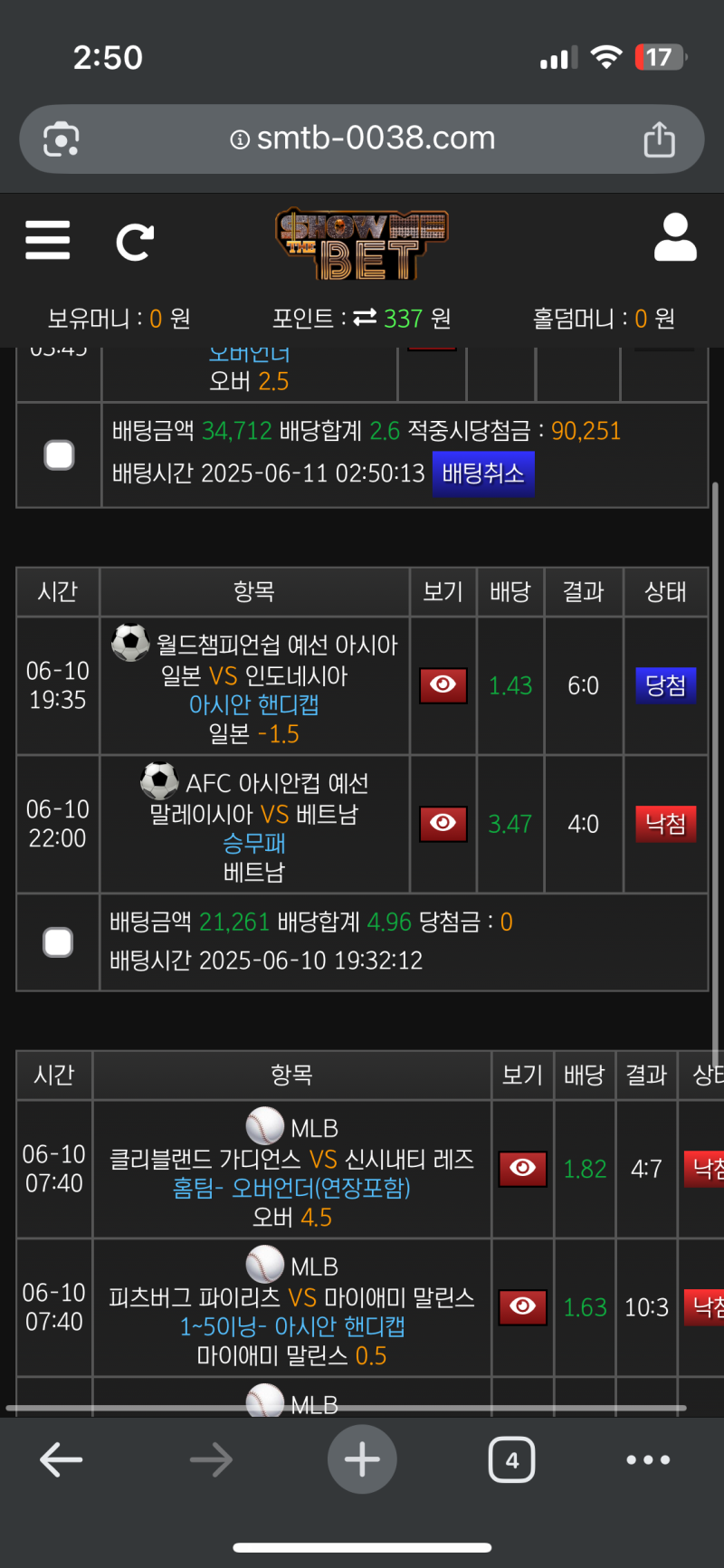
Task: Open the browser overflow menu
Action: coord(648,1459)
